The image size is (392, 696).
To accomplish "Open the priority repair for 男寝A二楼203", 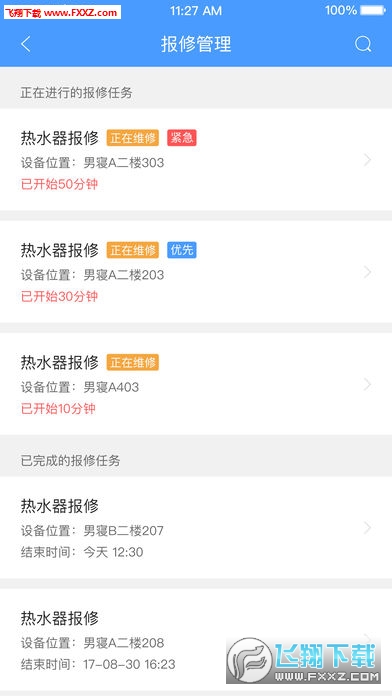I will click(196, 272).
